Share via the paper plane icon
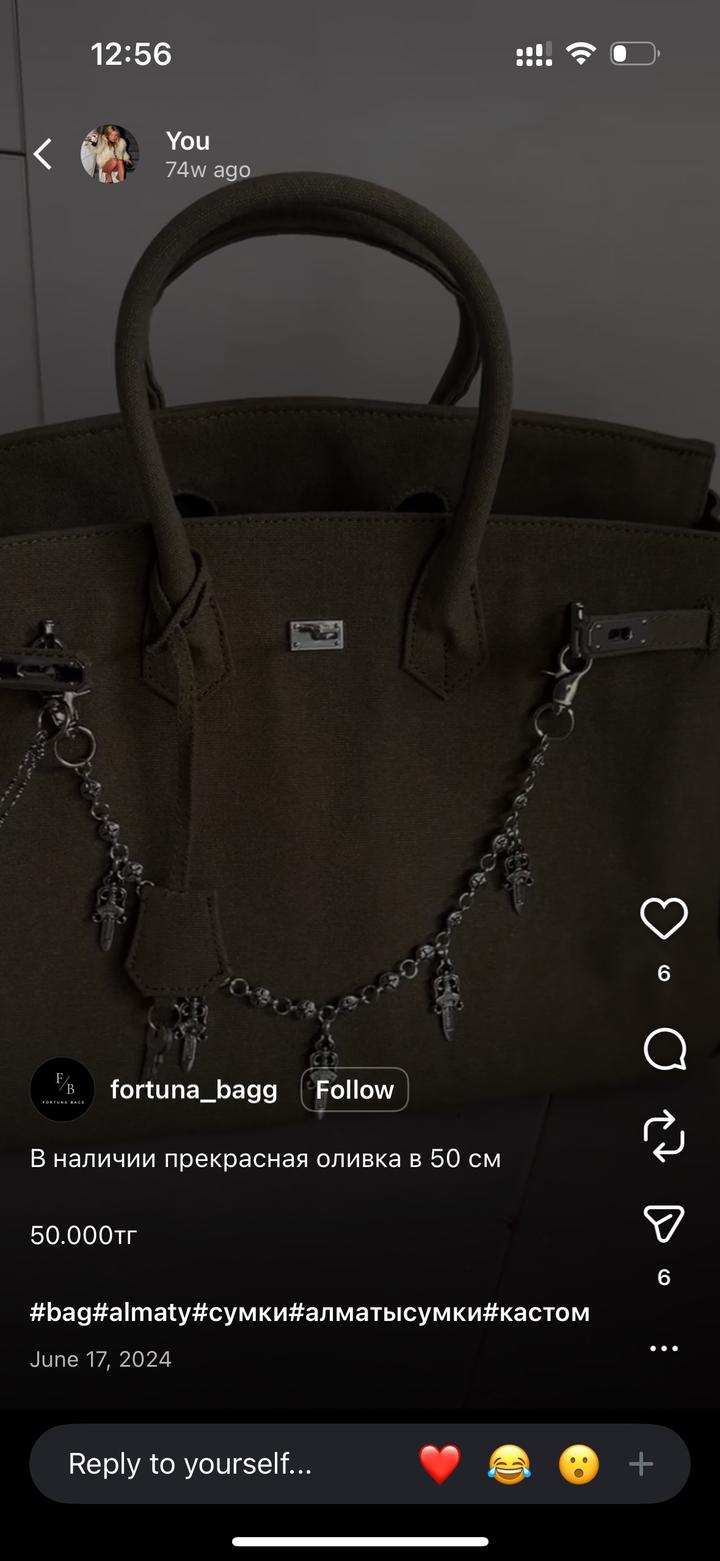Image resolution: width=720 pixels, height=1561 pixels. click(x=664, y=1223)
